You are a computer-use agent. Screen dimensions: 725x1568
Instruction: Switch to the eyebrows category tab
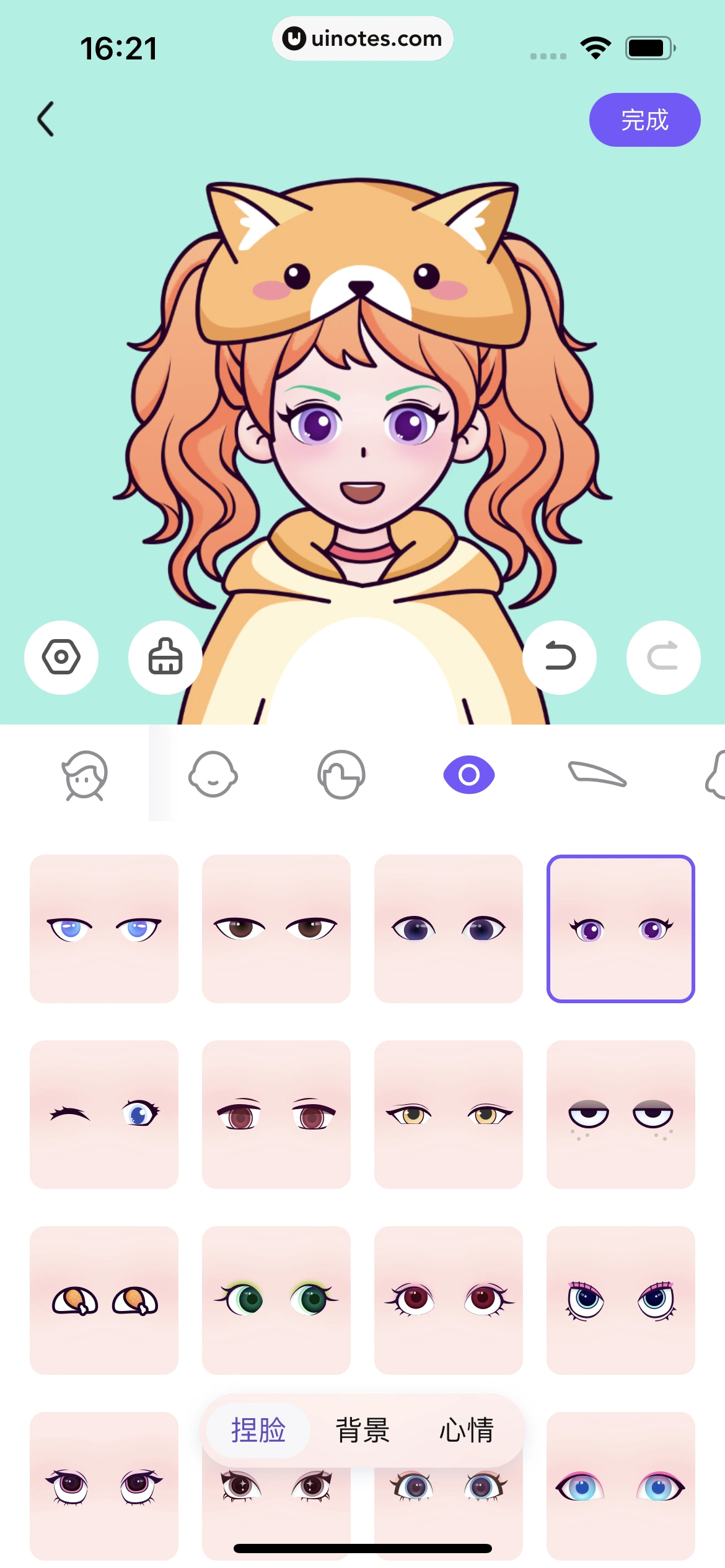tap(597, 775)
